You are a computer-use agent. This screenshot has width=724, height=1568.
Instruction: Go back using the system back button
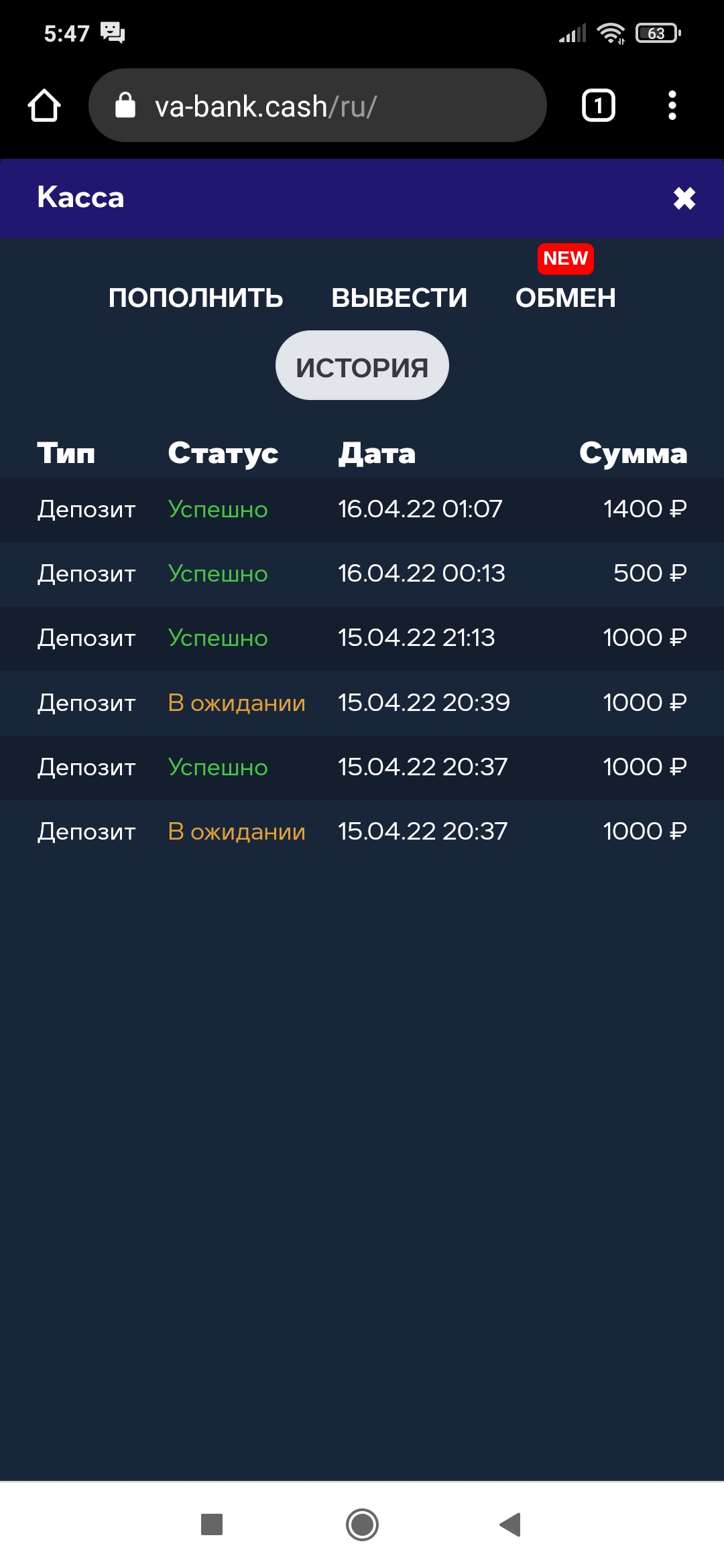click(x=511, y=1524)
